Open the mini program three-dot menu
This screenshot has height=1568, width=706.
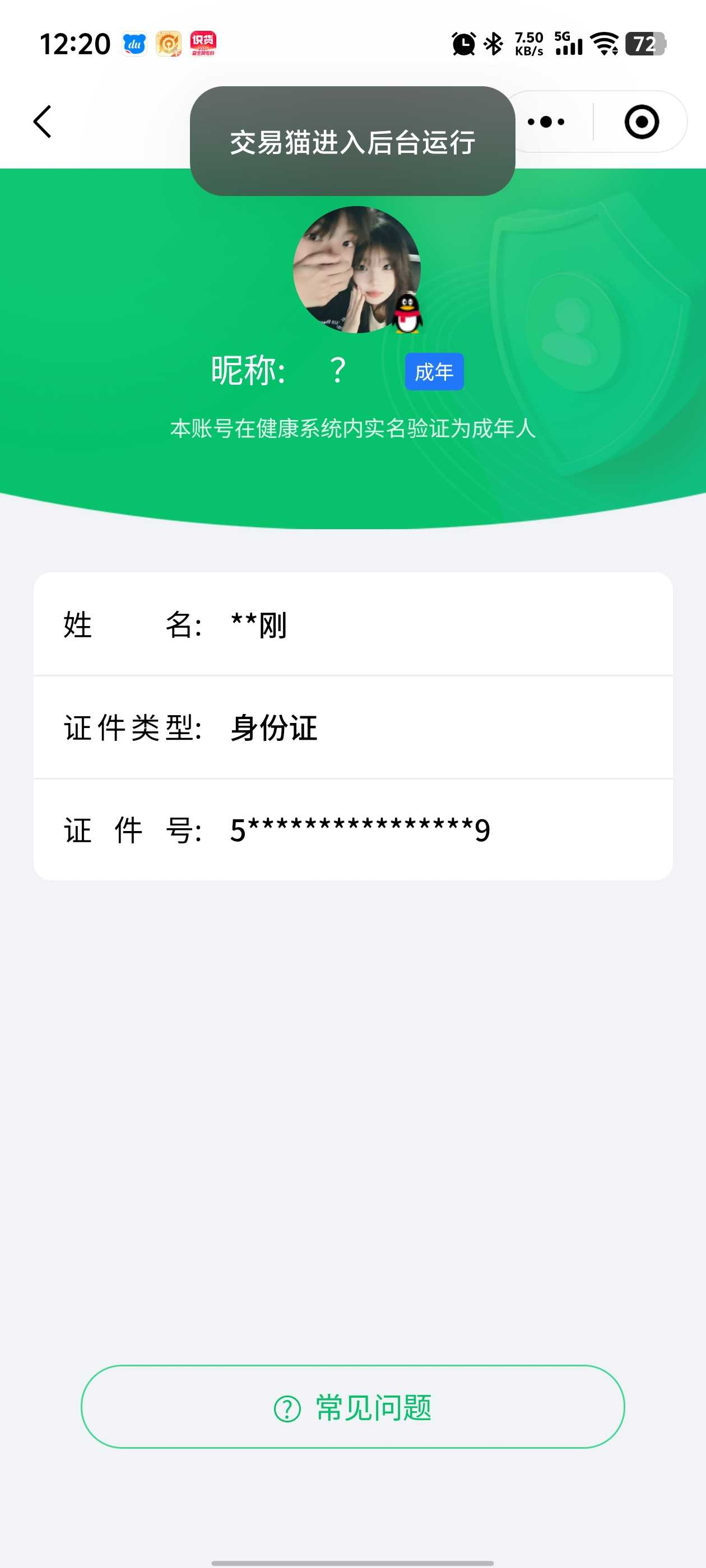(x=546, y=122)
